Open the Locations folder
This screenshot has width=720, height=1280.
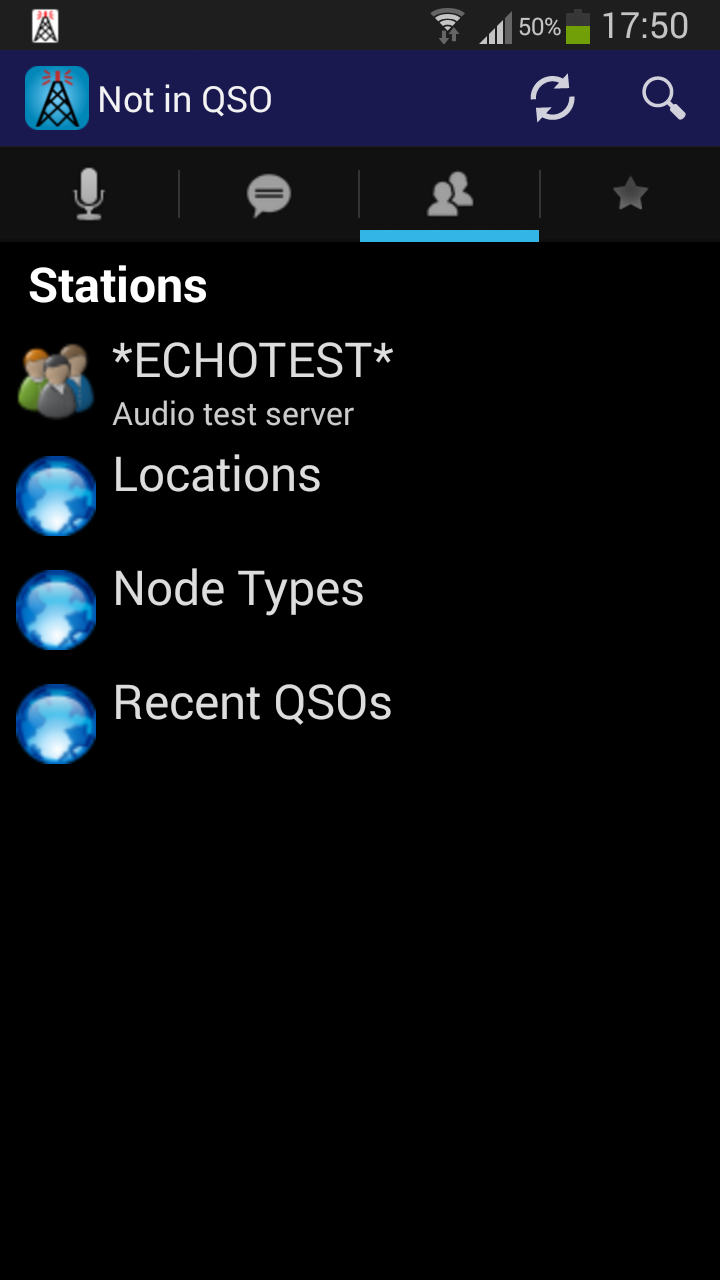click(x=360, y=494)
